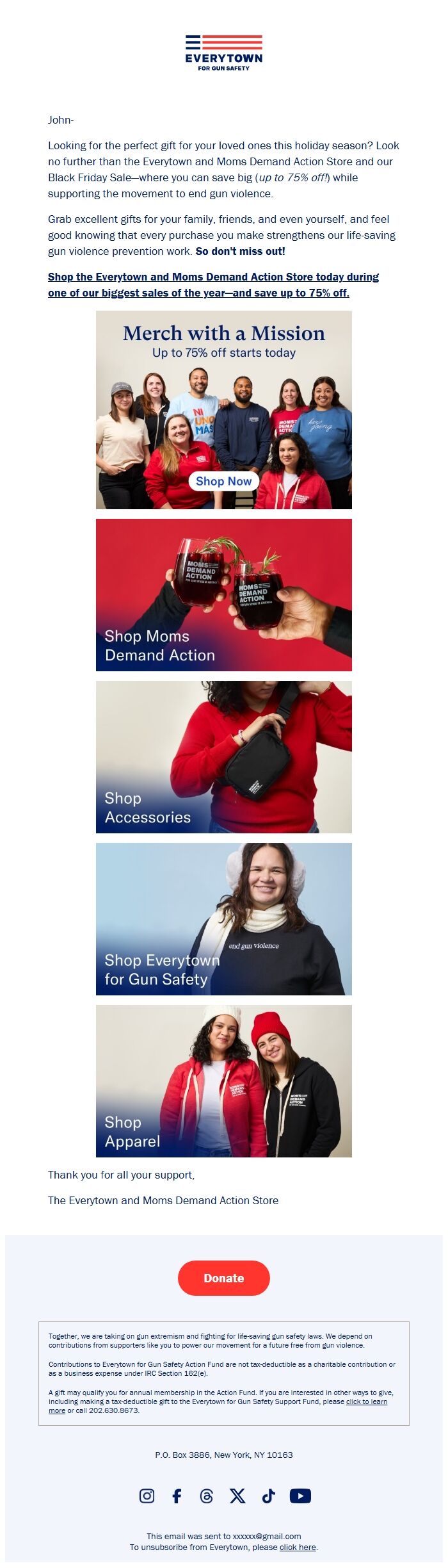Tap the red Donate button
This screenshot has width=448, height=1568.
tap(223, 1278)
